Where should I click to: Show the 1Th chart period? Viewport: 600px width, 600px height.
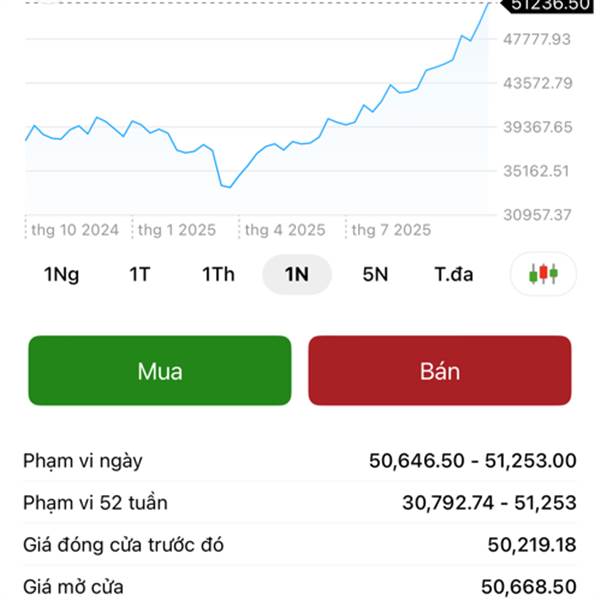[x=218, y=274]
